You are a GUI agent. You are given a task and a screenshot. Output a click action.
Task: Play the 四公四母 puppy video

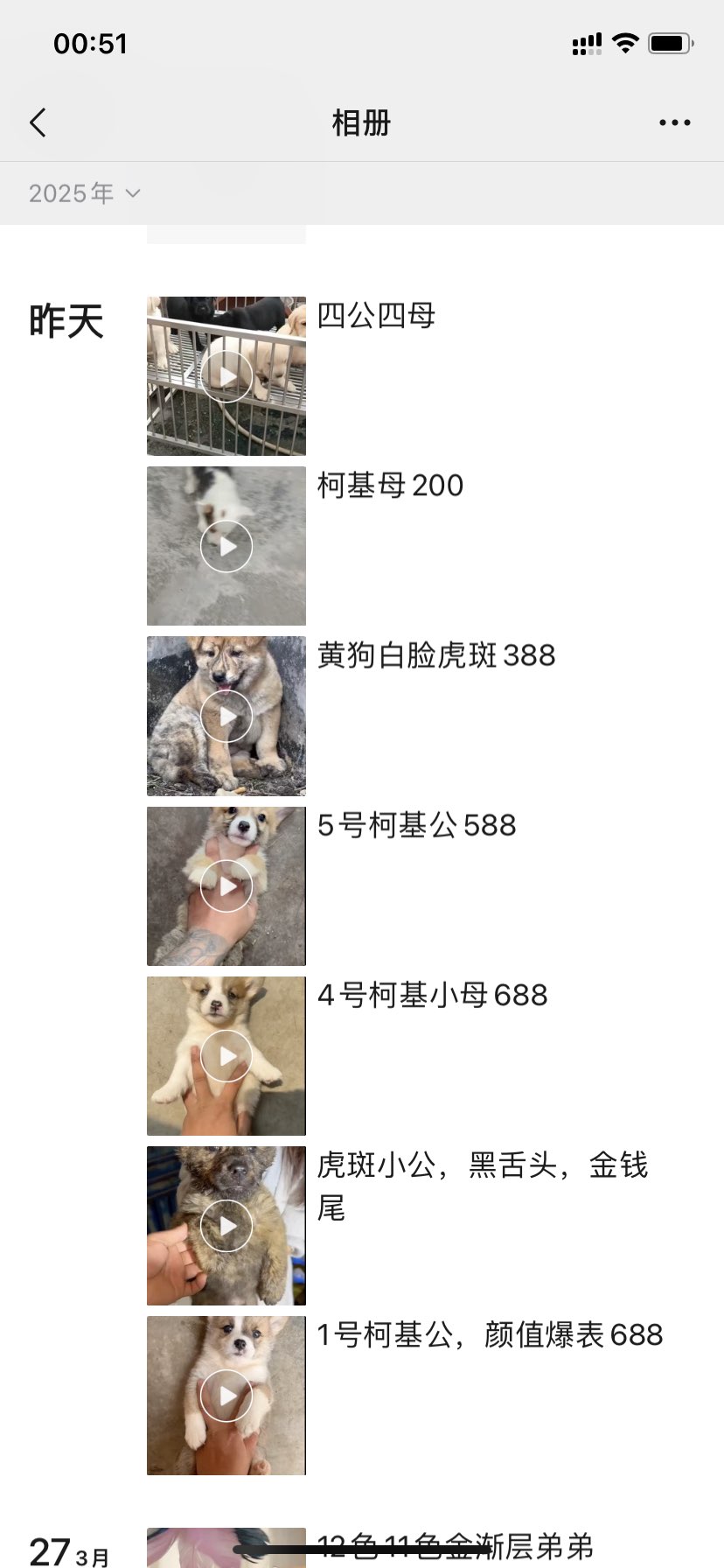(x=226, y=376)
